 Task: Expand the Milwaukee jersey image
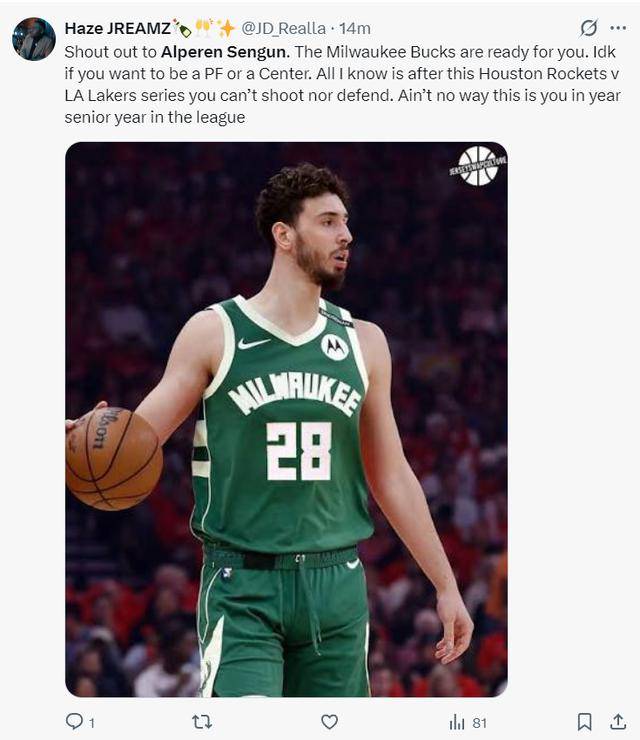coord(286,420)
